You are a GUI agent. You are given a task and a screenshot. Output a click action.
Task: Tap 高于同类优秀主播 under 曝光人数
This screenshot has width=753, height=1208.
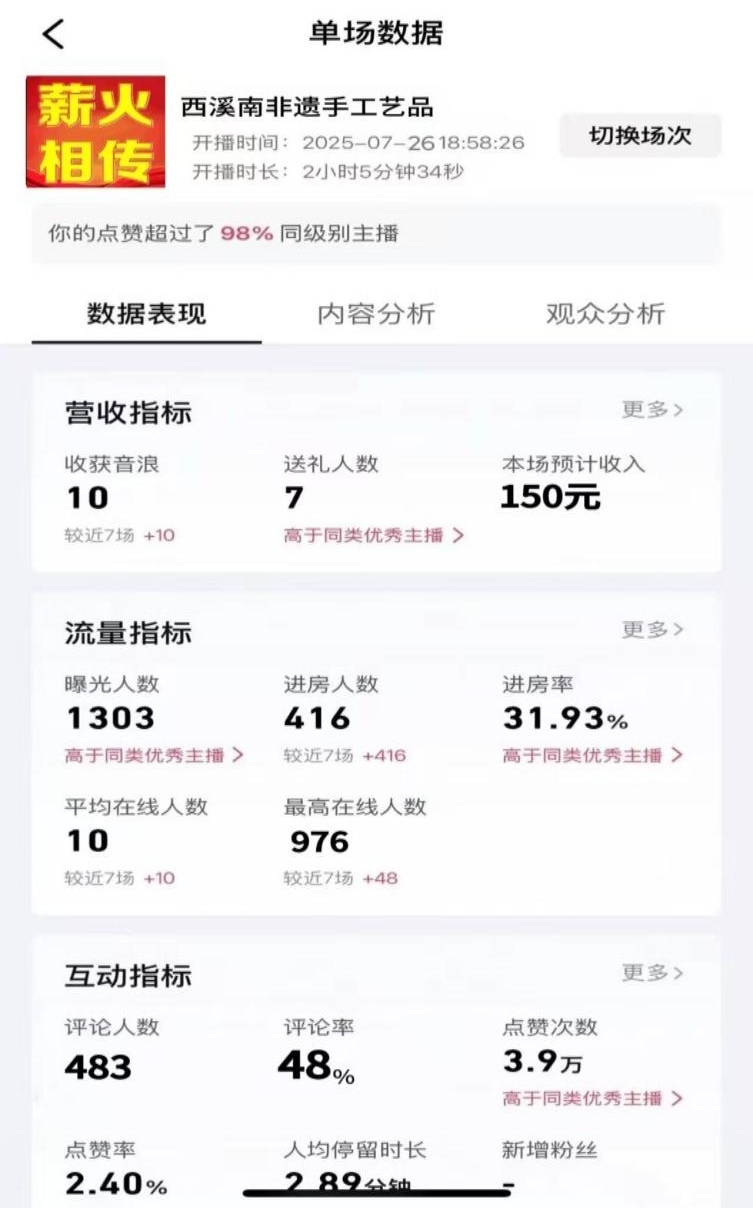[155, 755]
